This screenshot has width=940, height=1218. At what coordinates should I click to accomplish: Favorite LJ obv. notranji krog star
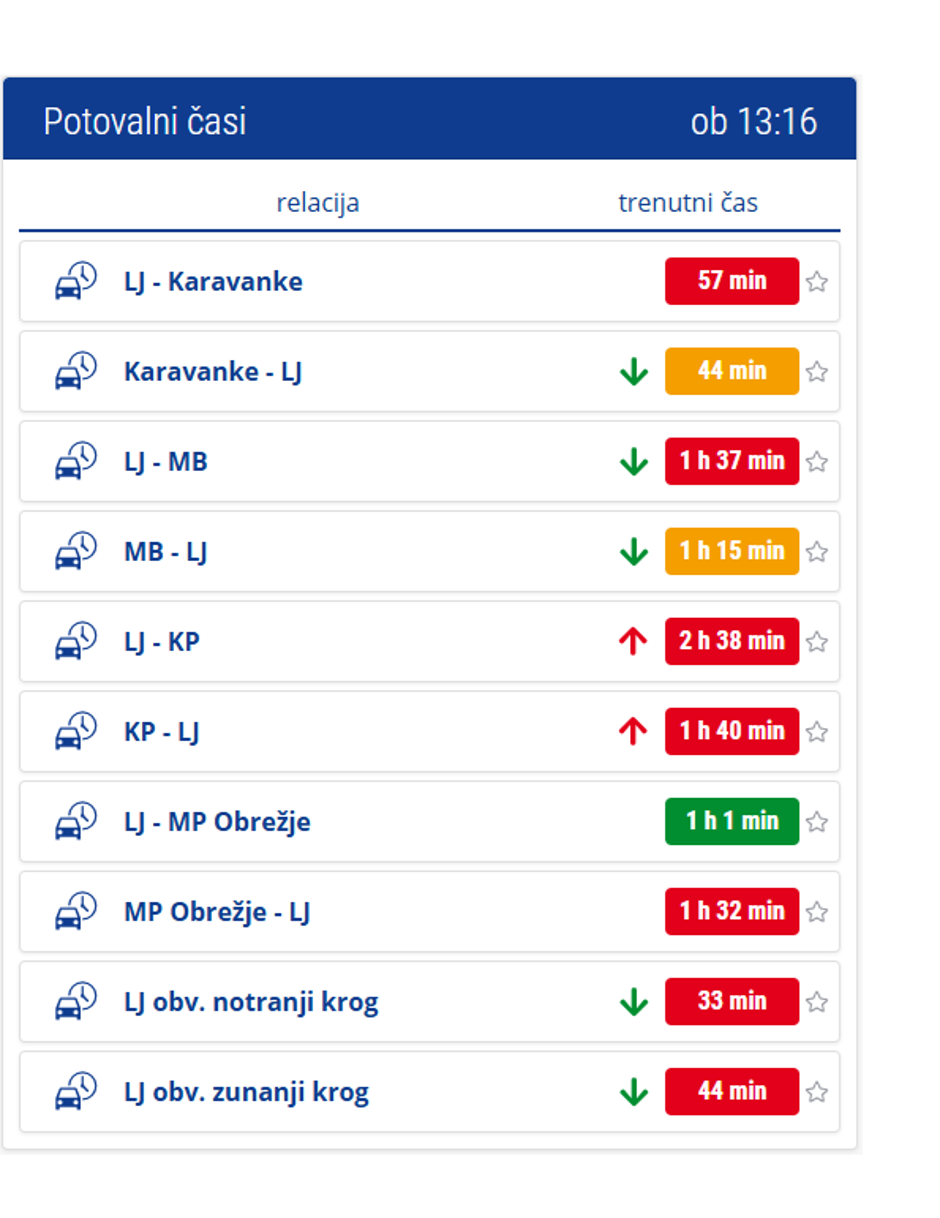(x=817, y=1002)
